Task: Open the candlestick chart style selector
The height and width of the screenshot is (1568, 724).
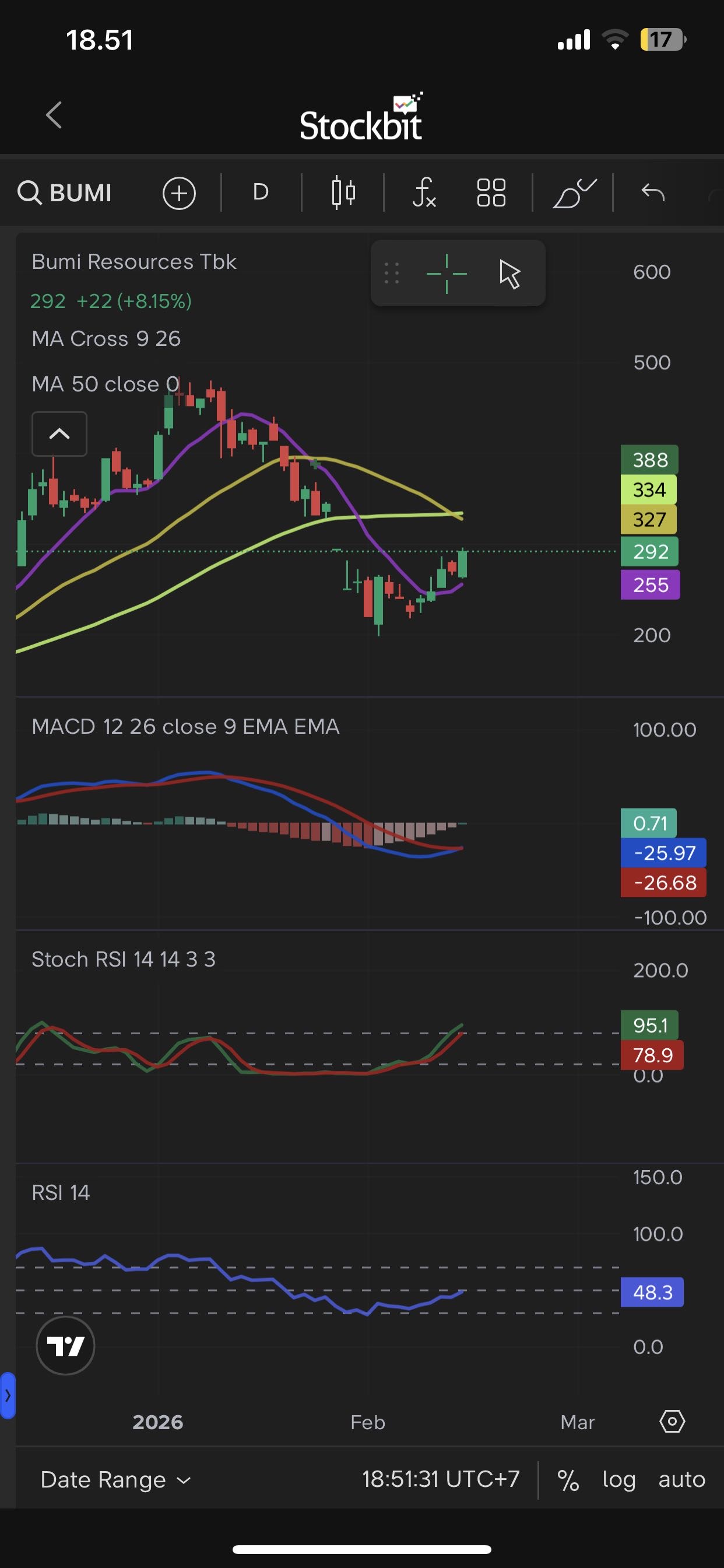Action: pos(343,193)
